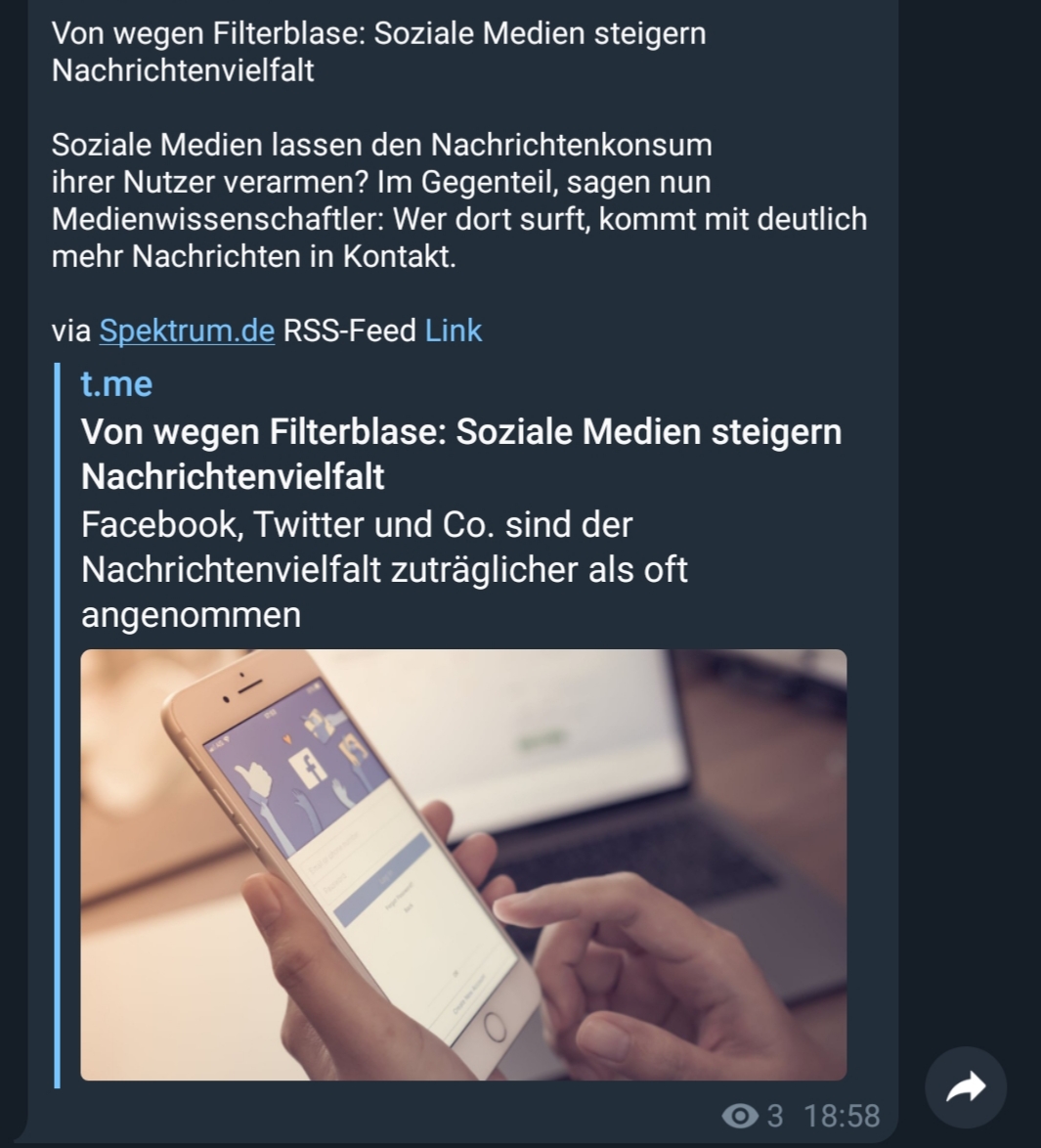Open the Facebook phone preview image
Screen dimensions: 1041x1148
pyautogui.click(x=463, y=864)
